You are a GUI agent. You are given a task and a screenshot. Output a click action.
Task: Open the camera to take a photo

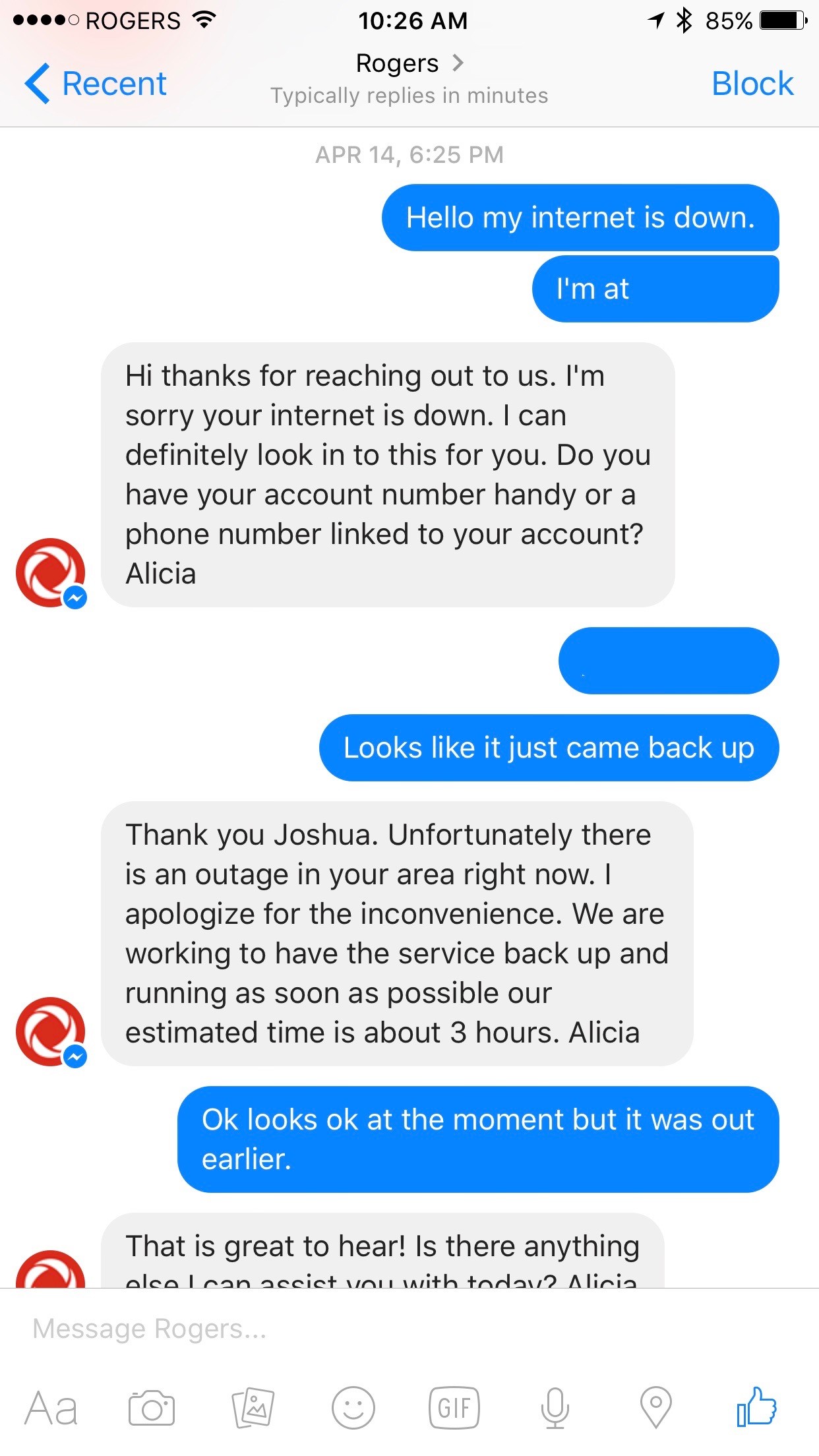pyautogui.click(x=151, y=1409)
